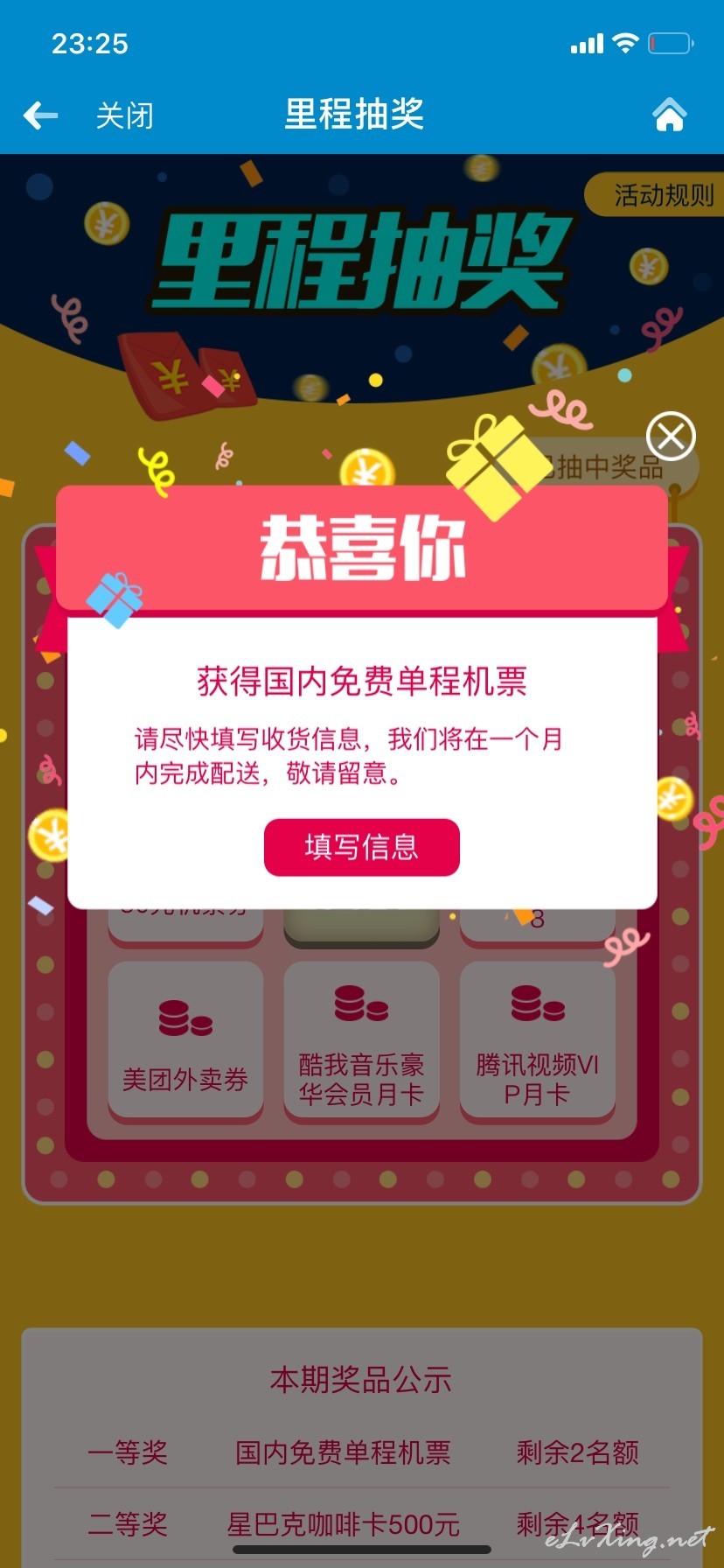This screenshot has width=724, height=1568.
Task: Go back with the arrow icon
Action: (40, 115)
